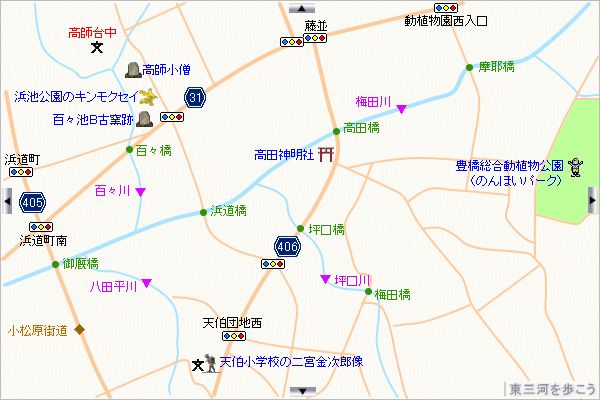Open 浜池公園のキンモクセイ landmark
The width and height of the screenshot is (600, 400).
pyautogui.click(x=148, y=97)
